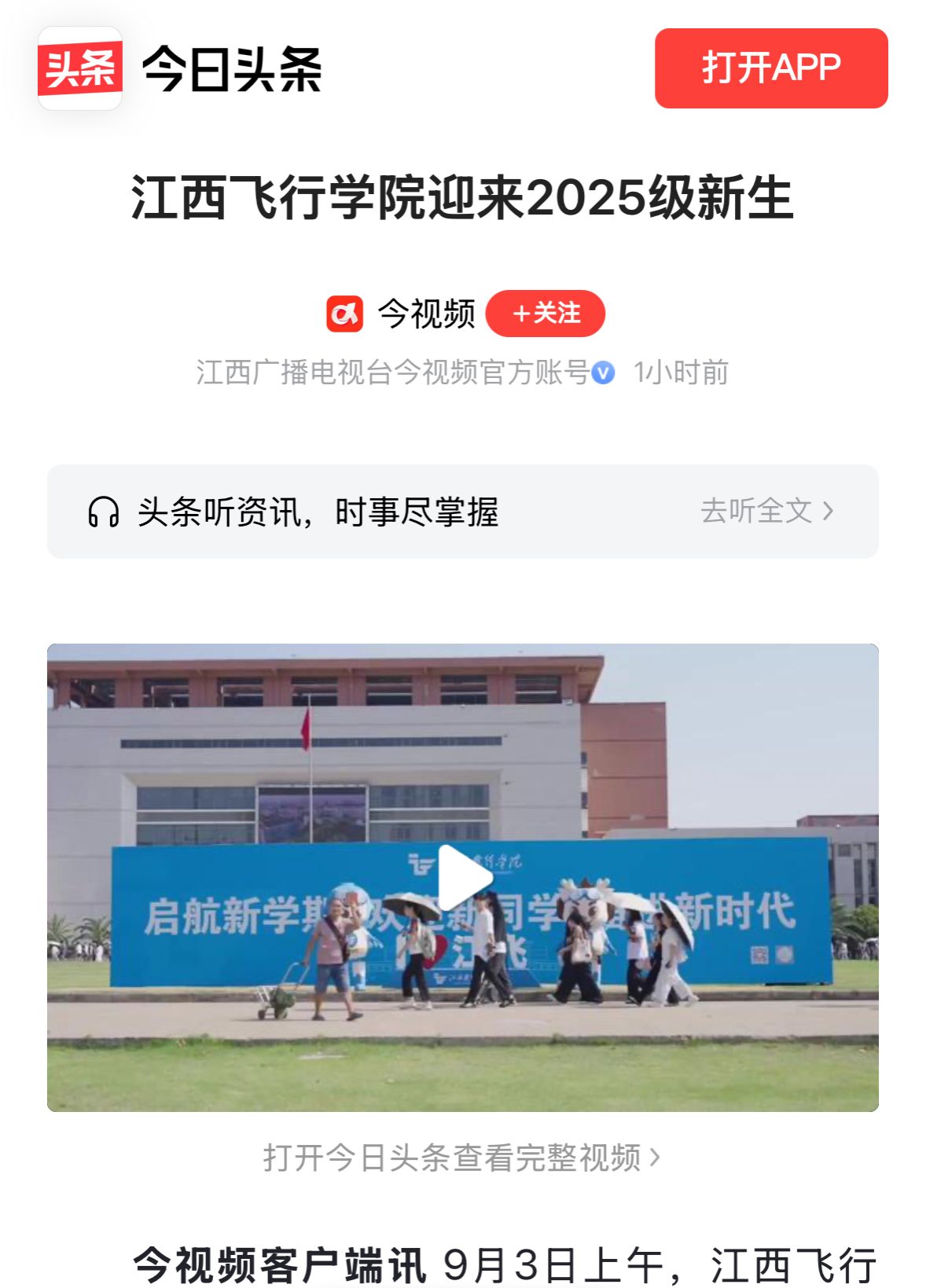The width and height of the screenshot is (926, 1288).
Task: Play the campus welcome video
Action: coord(463,877)
